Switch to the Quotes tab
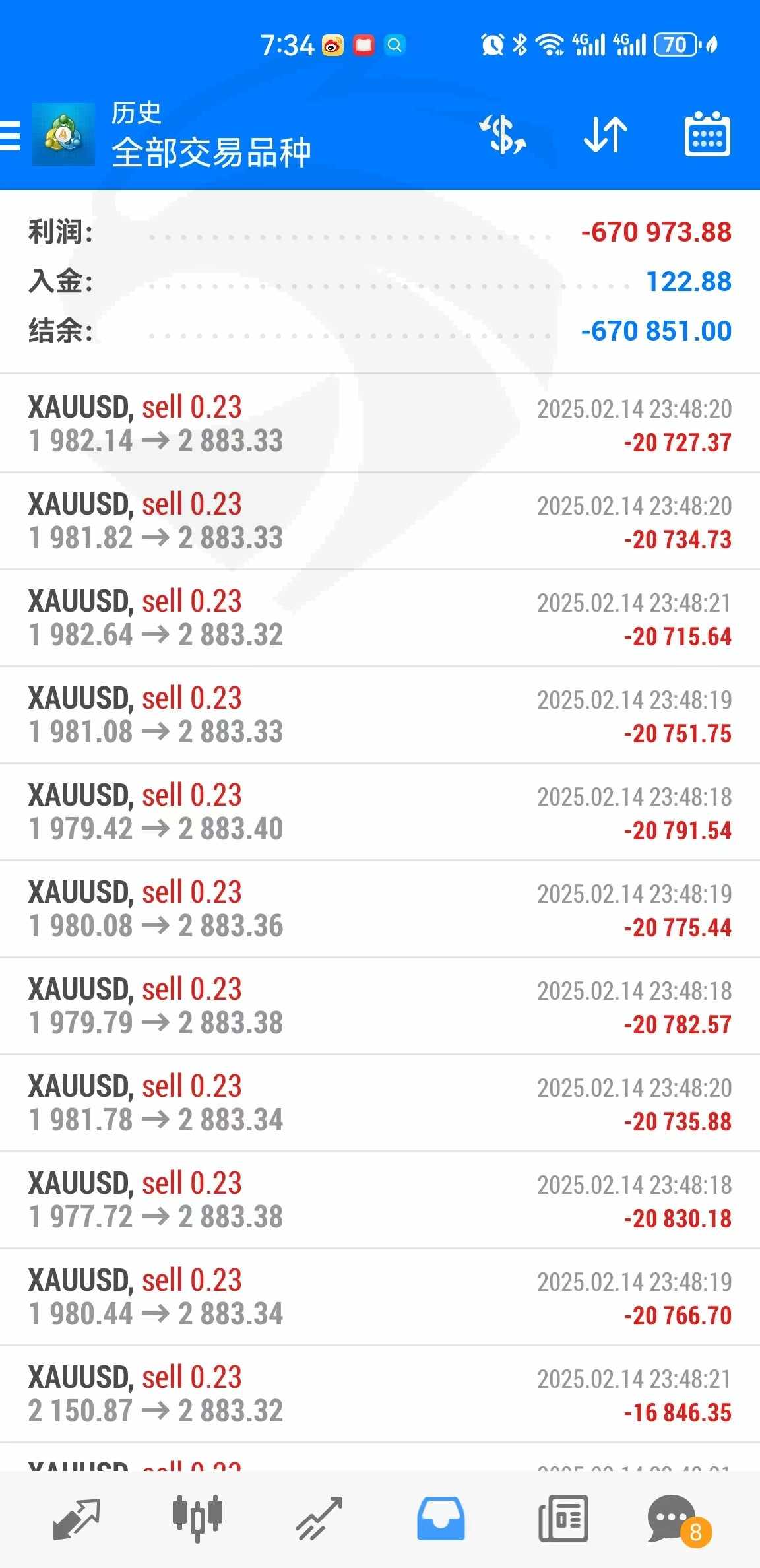The width and height of the screenshot is (760, 1568). tap(76, 1519)
